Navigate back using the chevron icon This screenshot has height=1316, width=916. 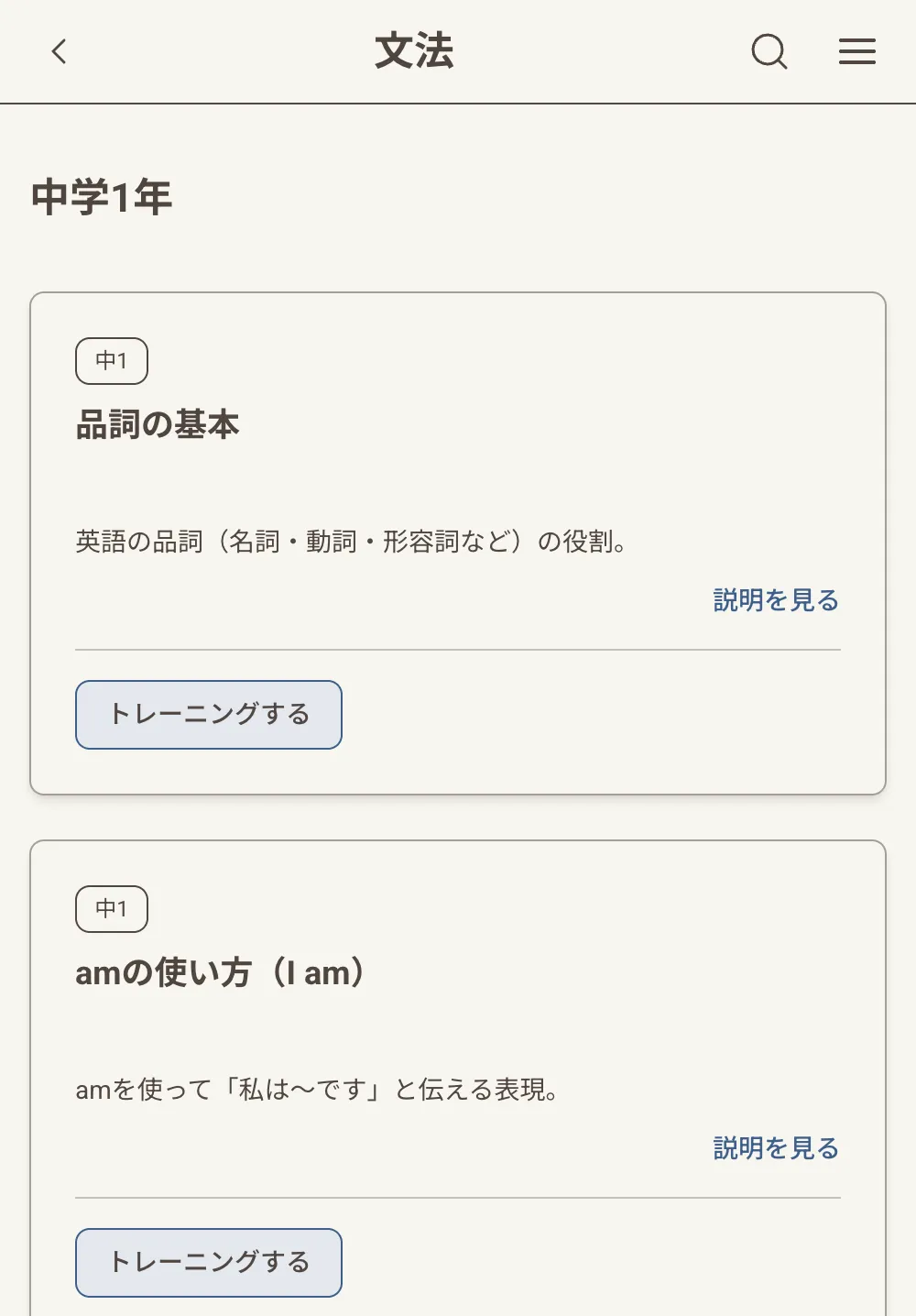click(59, 52)
